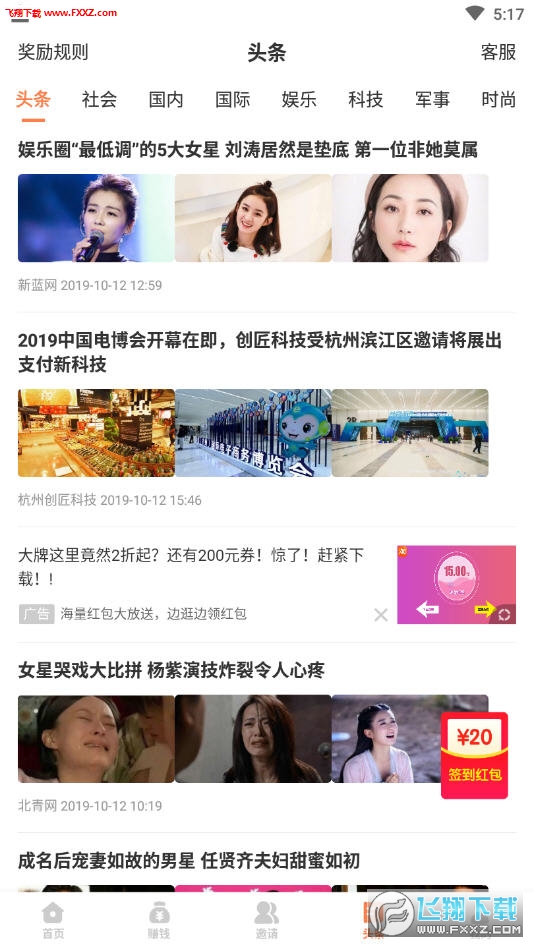The width and height of the screenshot is (534, 949).
Task: Open the 邀请 invite tab
Action: [266, 920]
